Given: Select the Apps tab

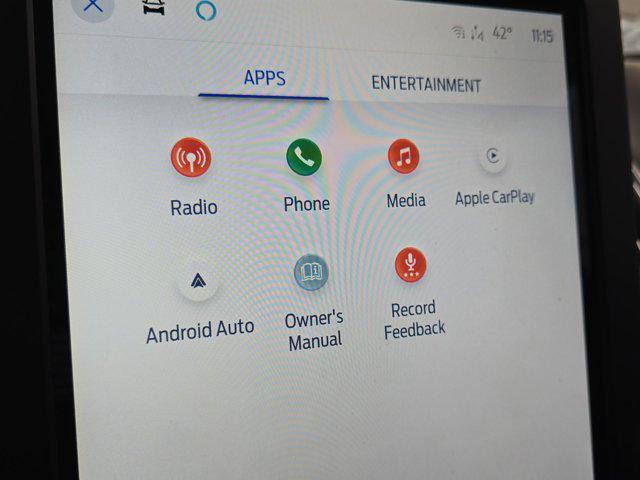Looking at the screenshot, I should point(265,79).
